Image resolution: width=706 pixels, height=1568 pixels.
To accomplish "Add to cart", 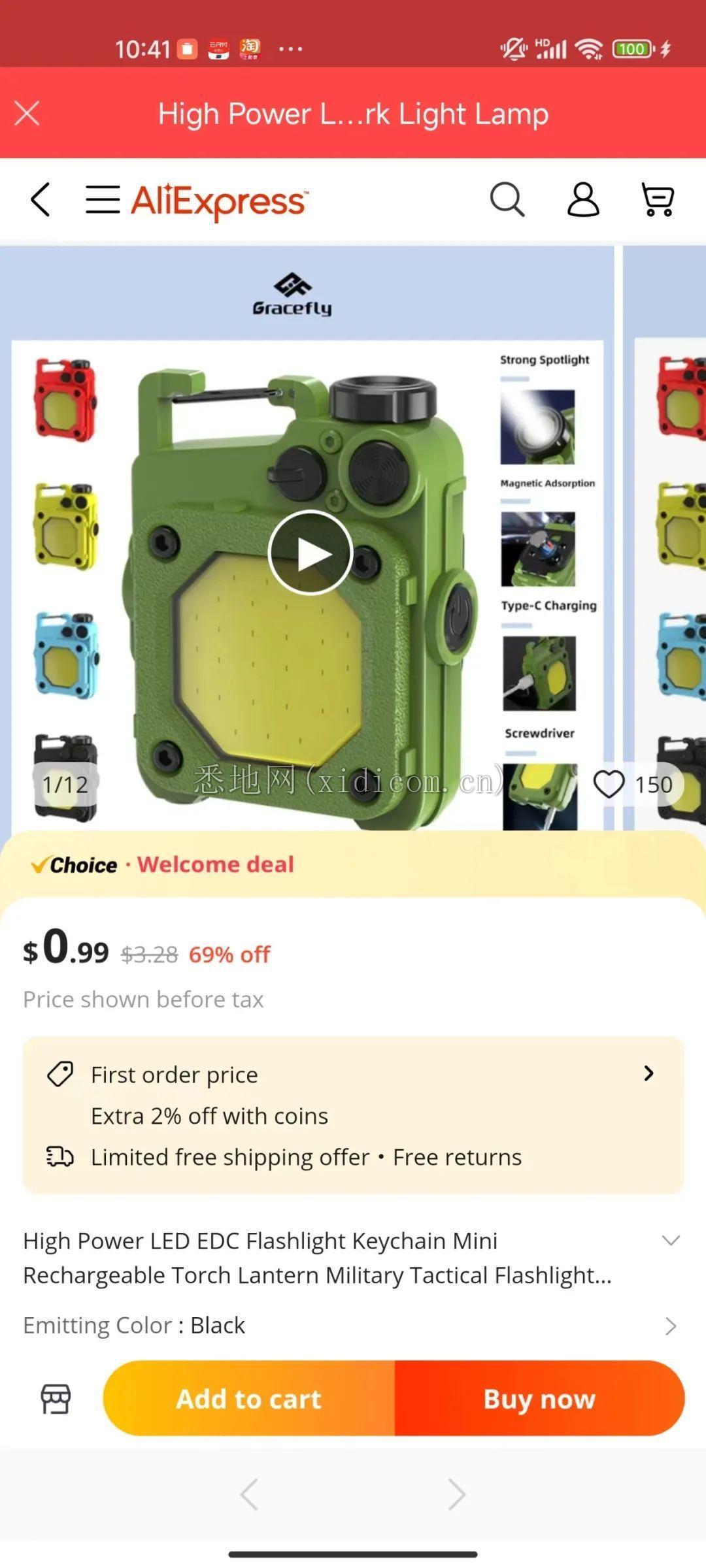I will (249, 1399).
